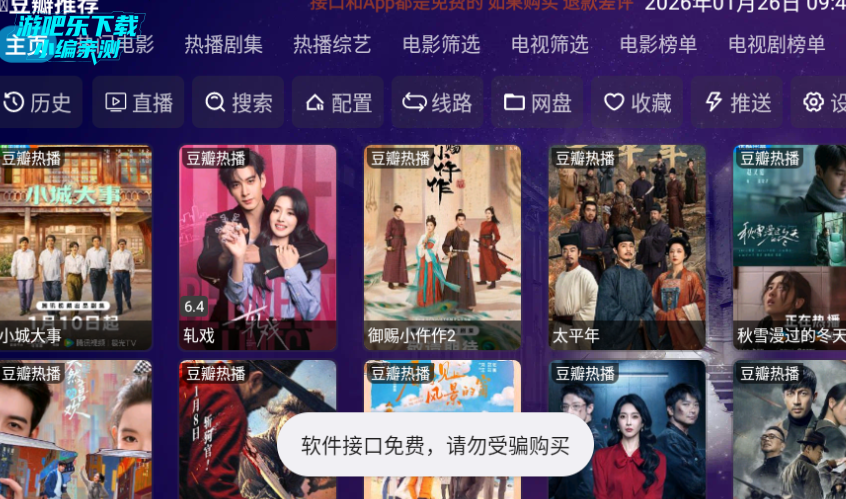This screenshot has width=846, height=499.
Task: Switch to the 热播综艺 tab
Action: (332, 45)
